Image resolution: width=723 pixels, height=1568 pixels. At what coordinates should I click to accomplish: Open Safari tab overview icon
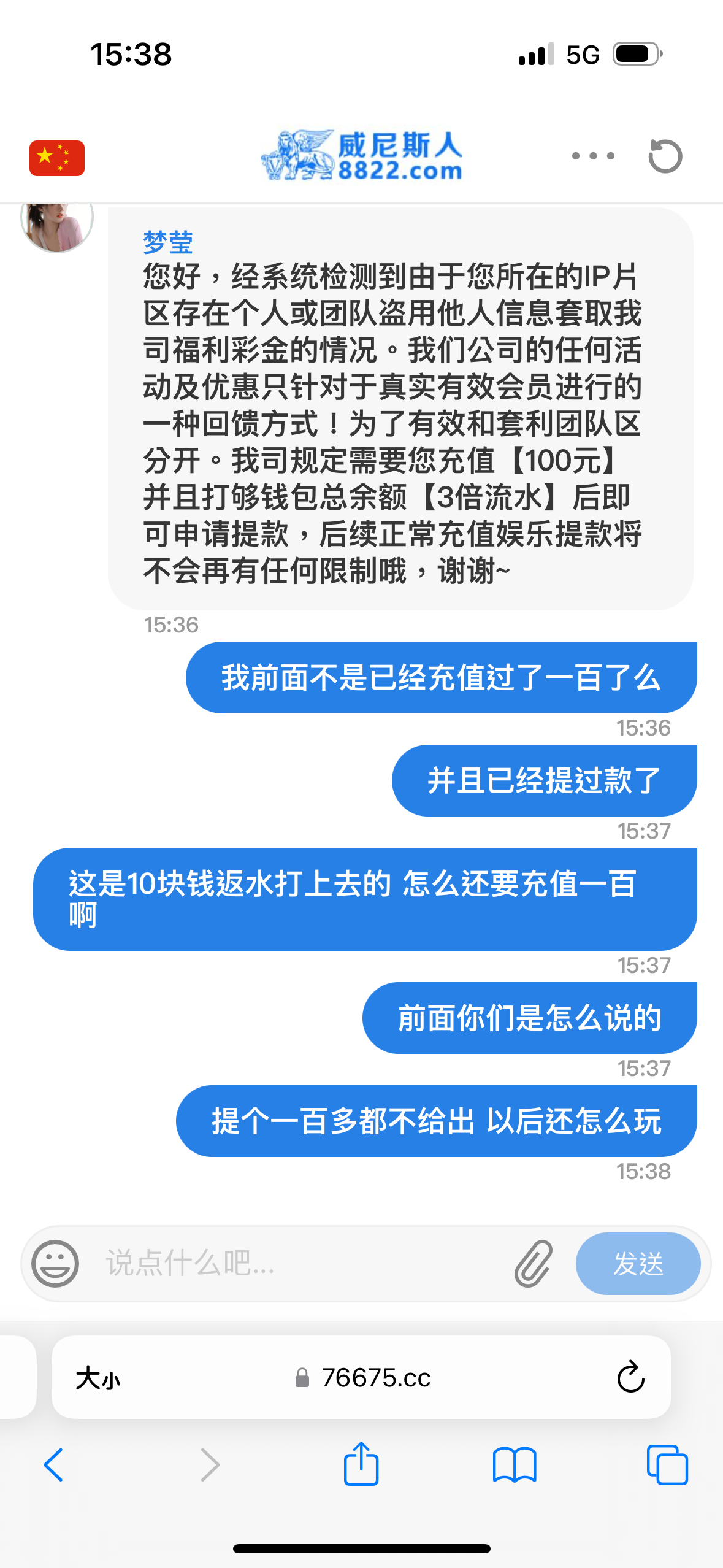pyautogui.click(x=668, y=1465)
